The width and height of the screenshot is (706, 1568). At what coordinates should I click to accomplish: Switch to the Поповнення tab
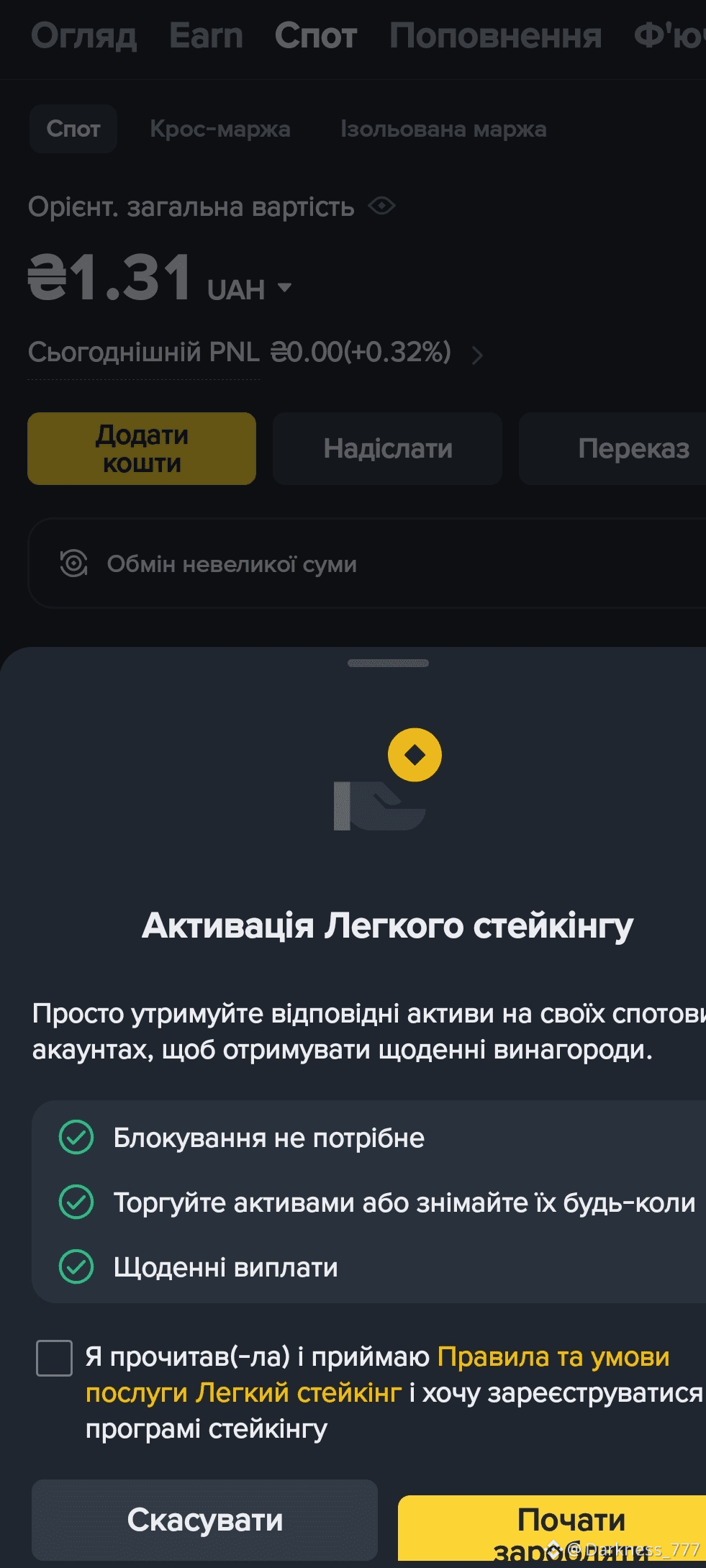tap(495, 36)
